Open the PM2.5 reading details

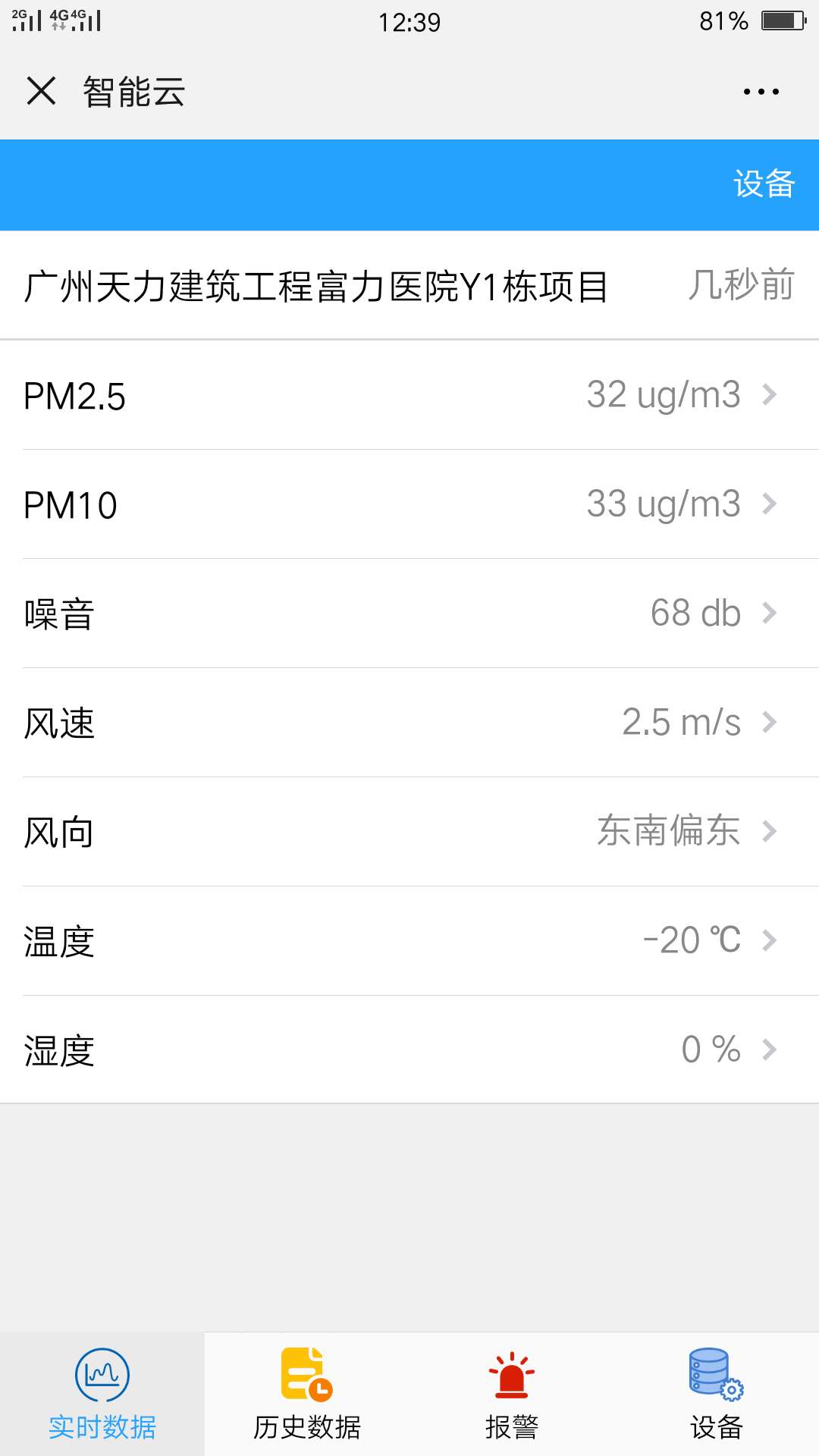pos(409,395)
